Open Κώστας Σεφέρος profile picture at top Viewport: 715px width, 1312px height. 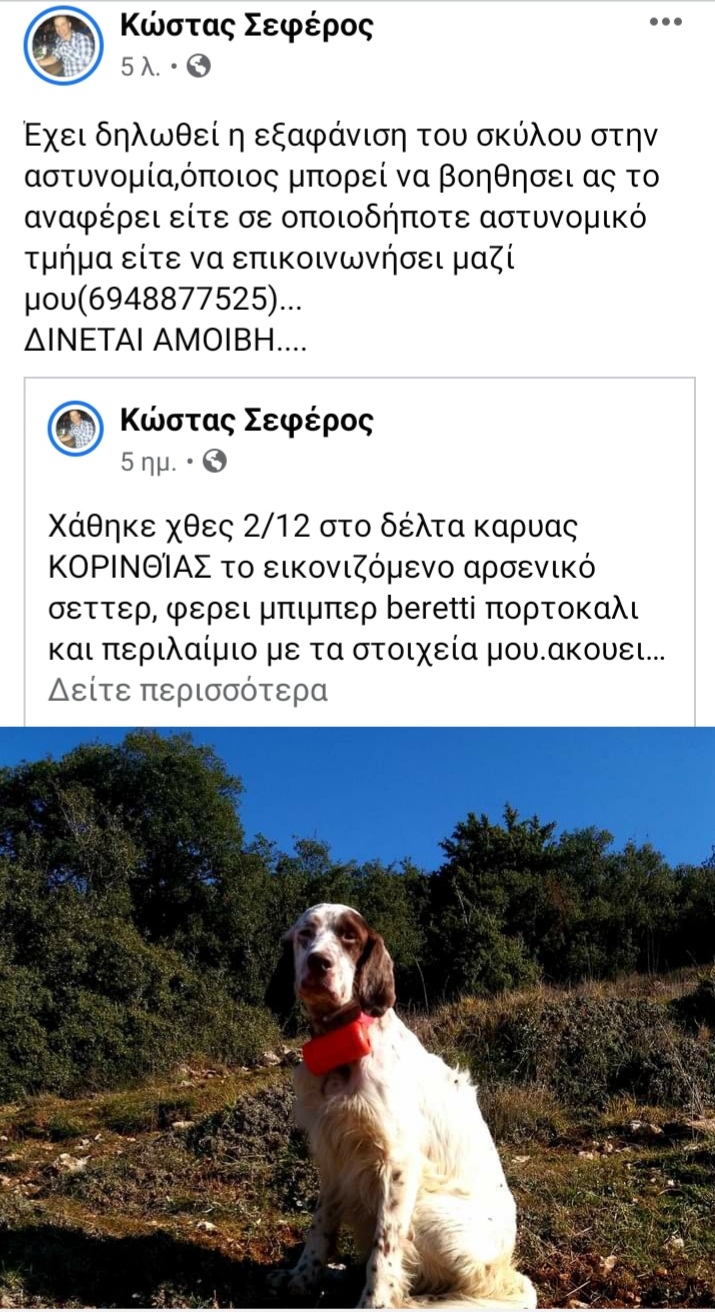coord(62,44)
